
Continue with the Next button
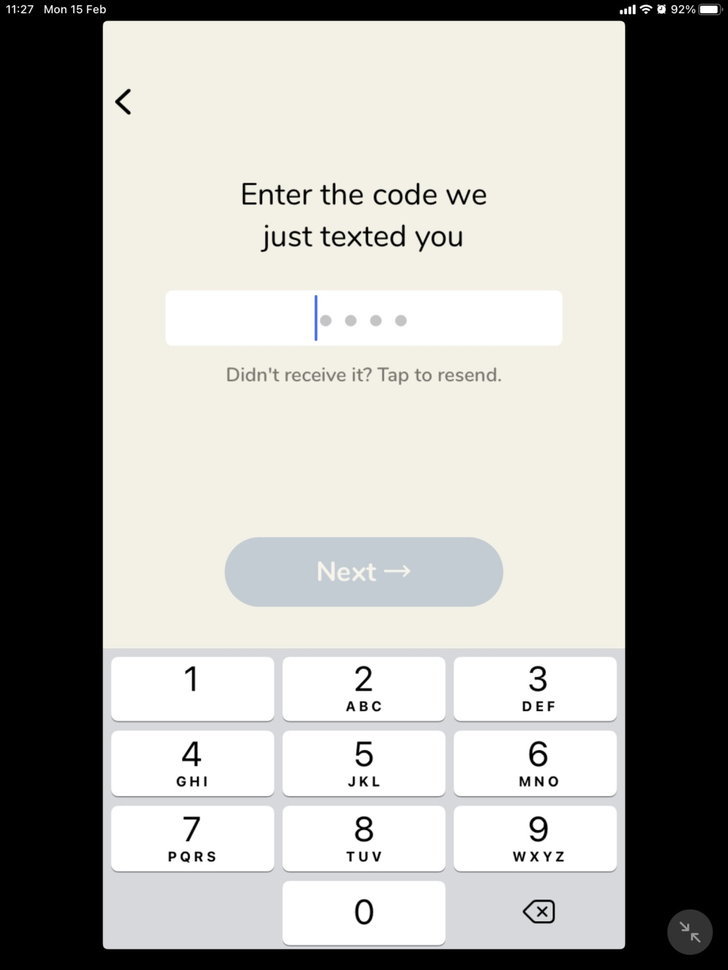pos(363,571)
